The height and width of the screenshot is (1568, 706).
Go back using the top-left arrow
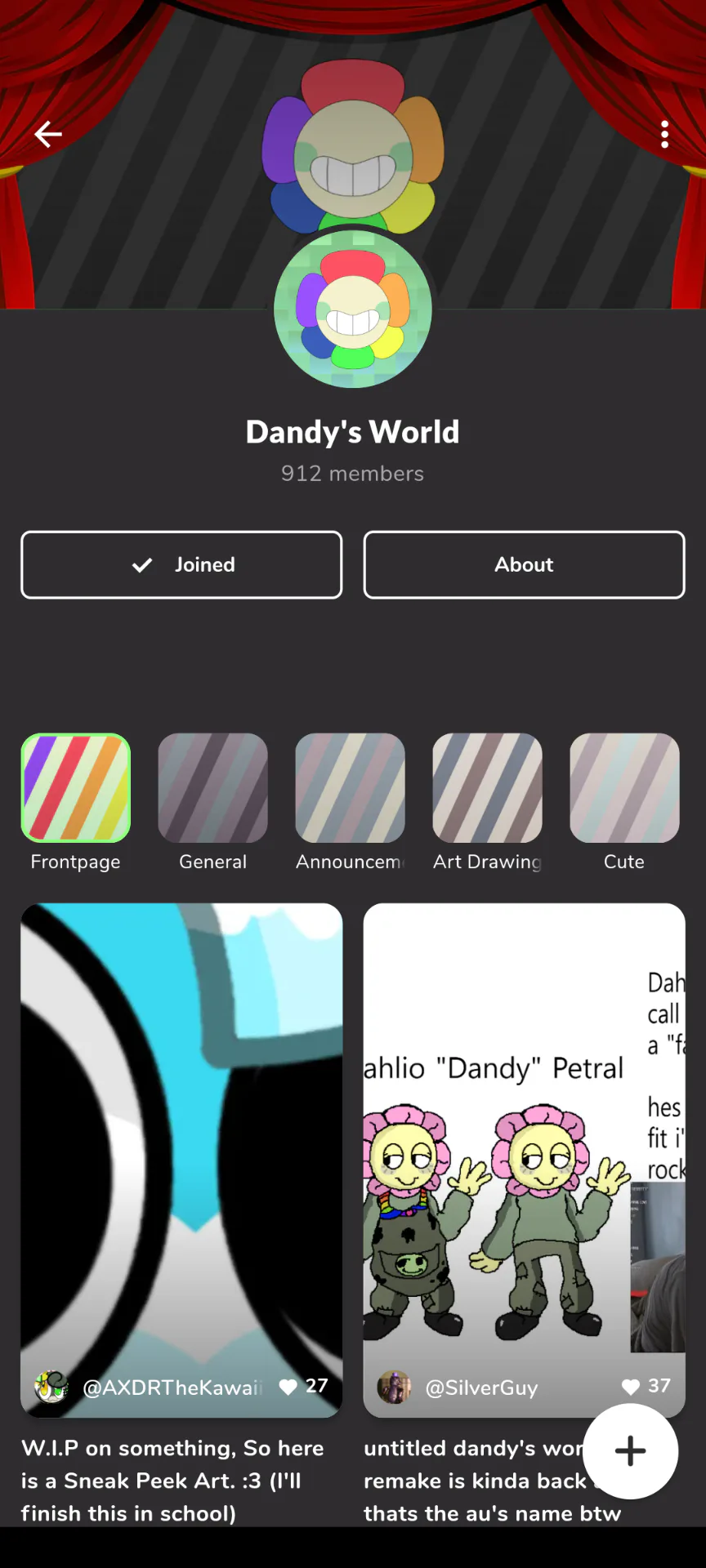(48, 134)
